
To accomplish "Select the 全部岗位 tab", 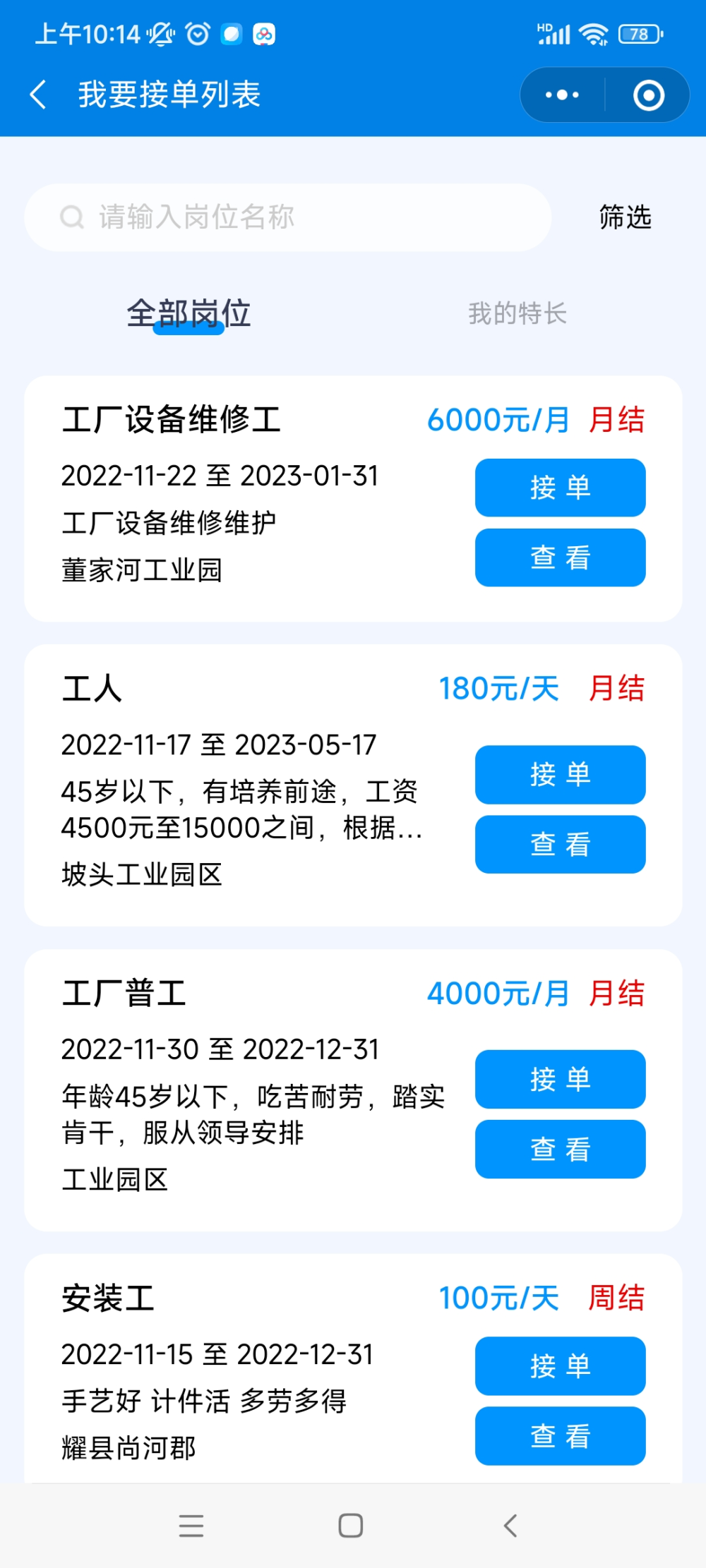I will coord(189,313).
